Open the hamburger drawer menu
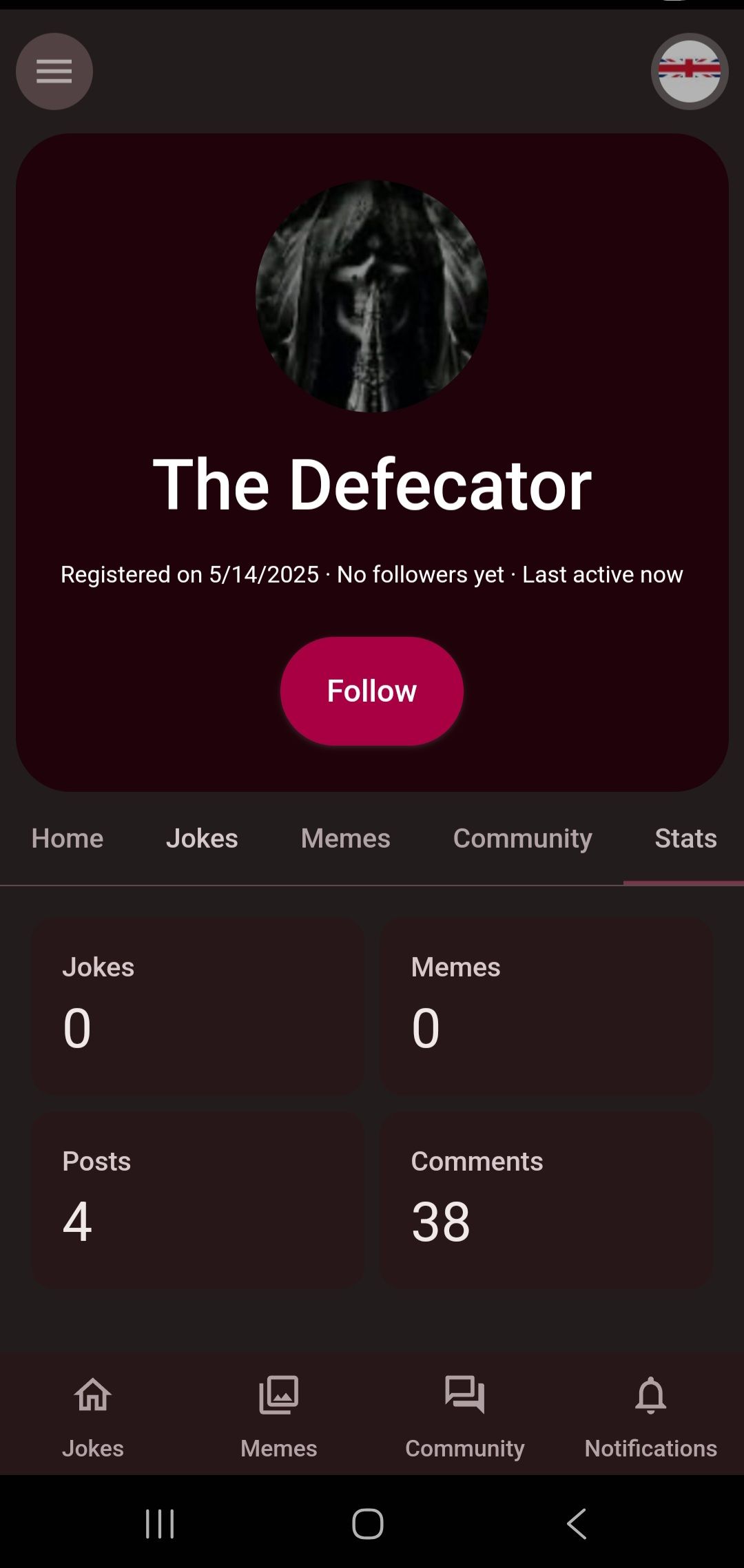This screenshot has height=1568, width=744. point(54,72)
